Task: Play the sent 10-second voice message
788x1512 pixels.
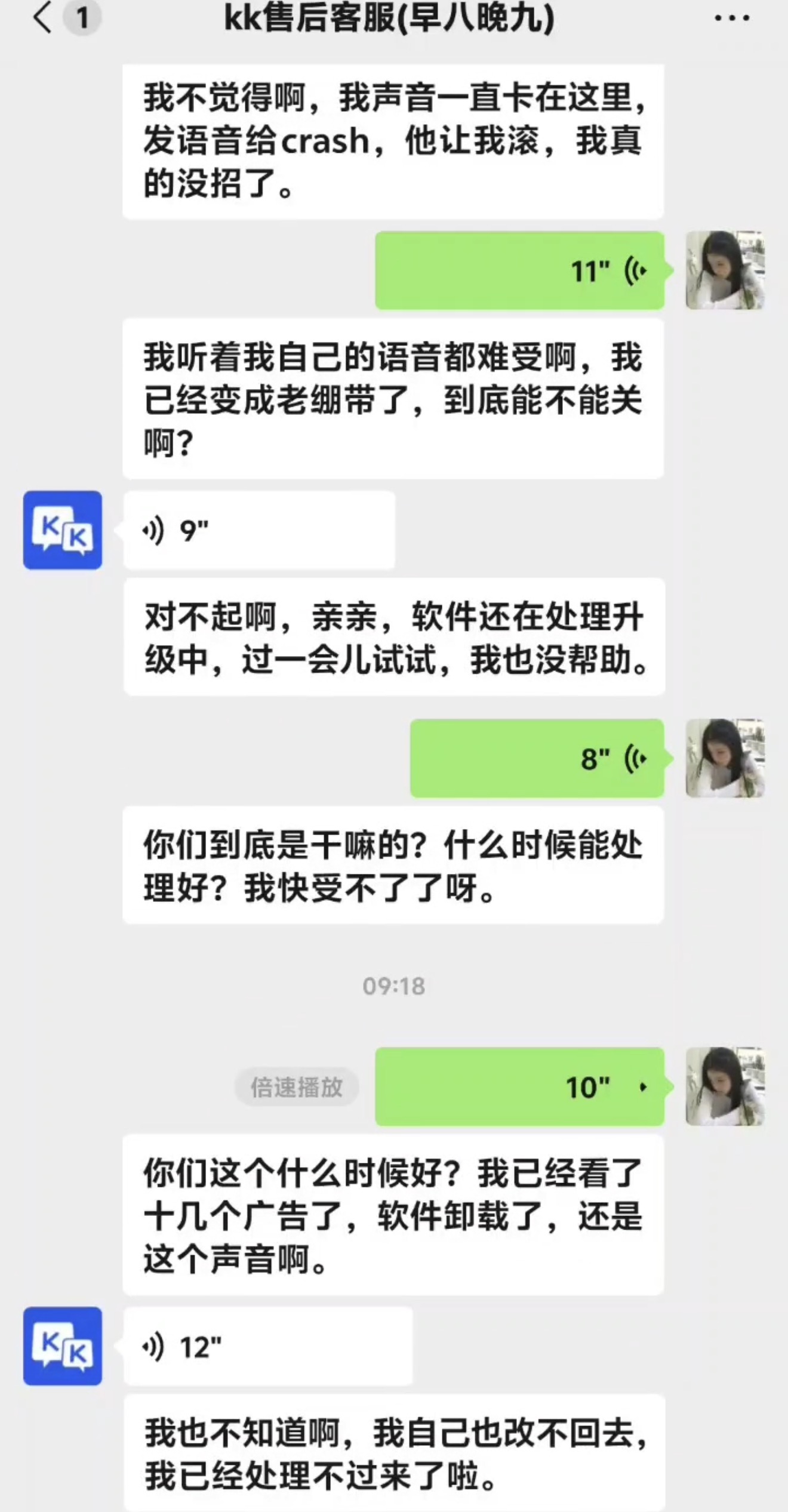Action: (x=519, y=1086)
